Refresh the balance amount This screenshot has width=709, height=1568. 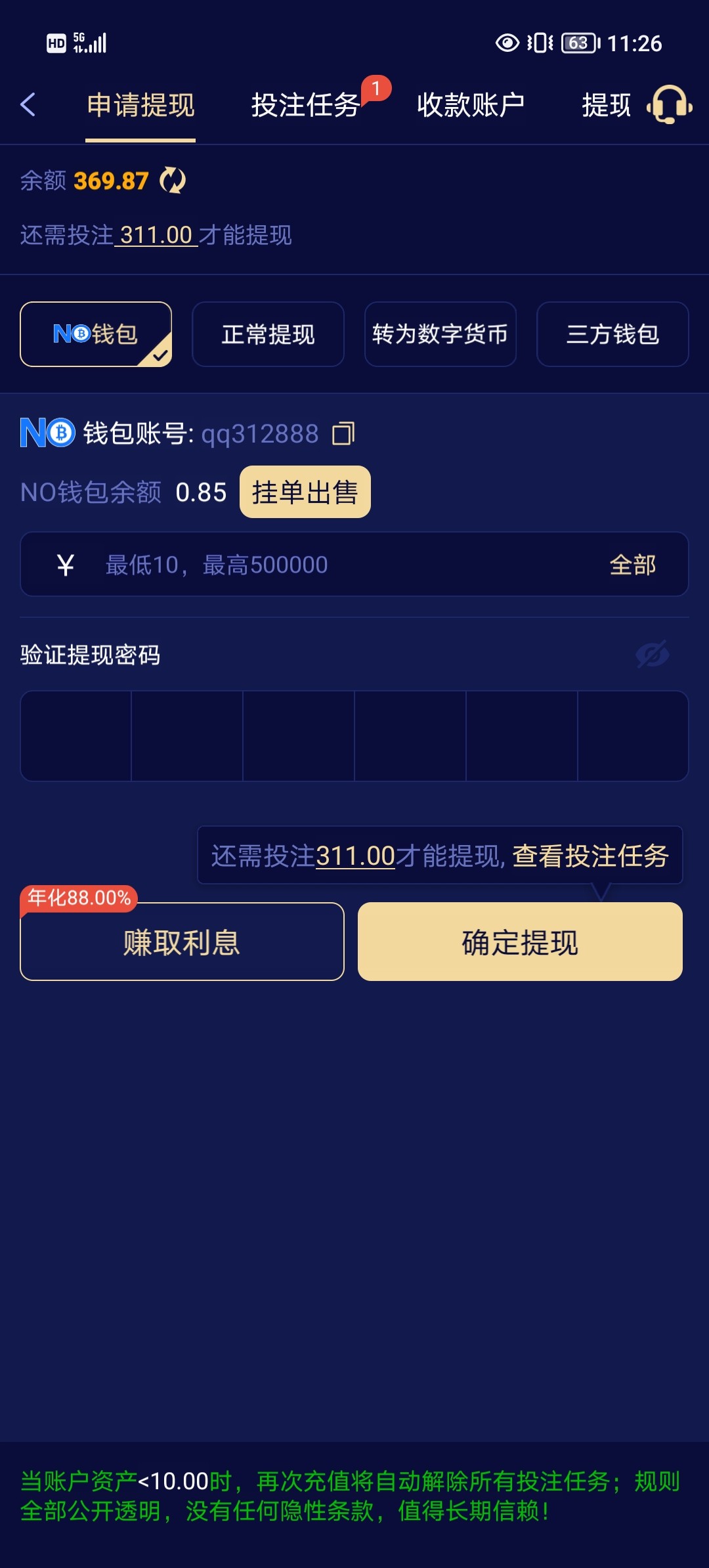(173, 181)
